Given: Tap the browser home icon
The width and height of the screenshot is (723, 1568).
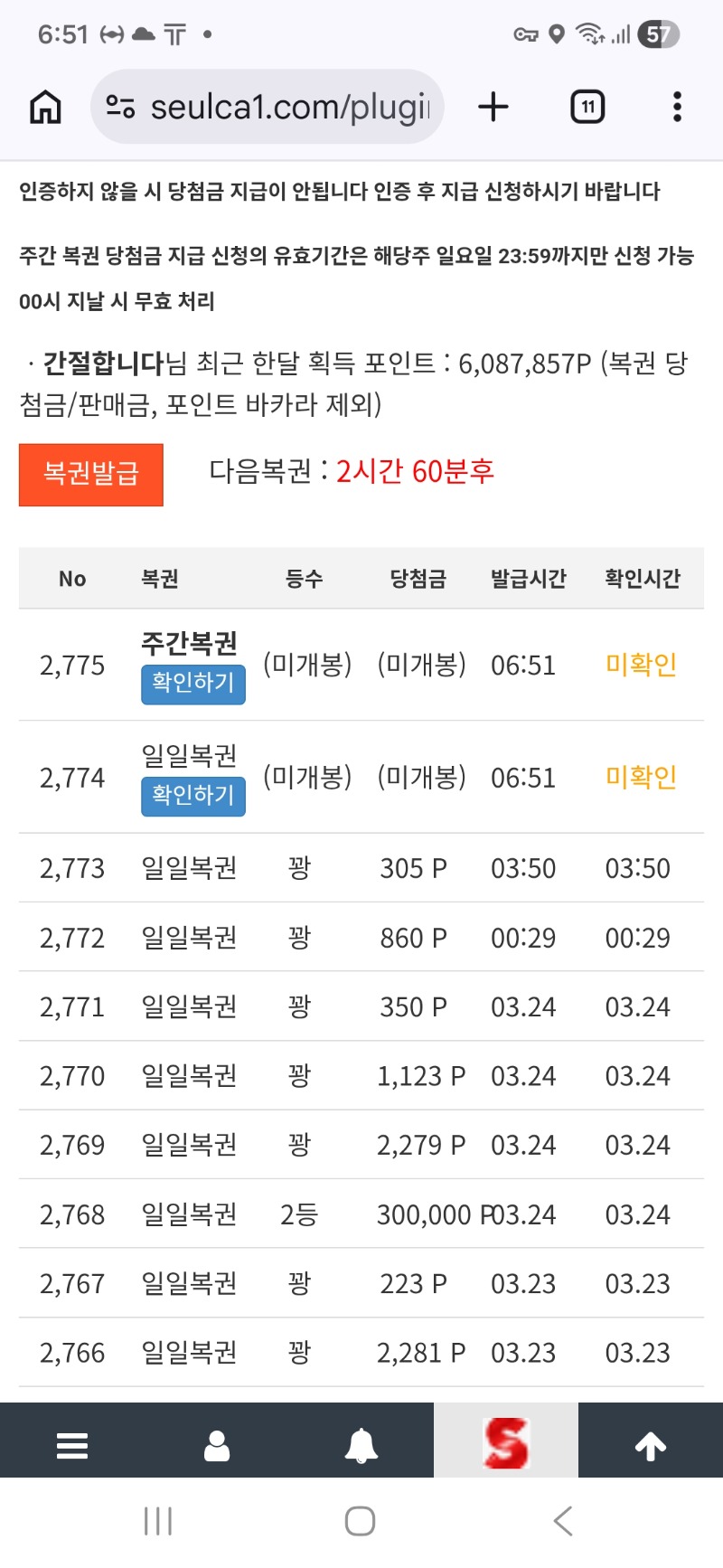Looking at the screenshot, I should pyautogui.click(x=45, y=107).
